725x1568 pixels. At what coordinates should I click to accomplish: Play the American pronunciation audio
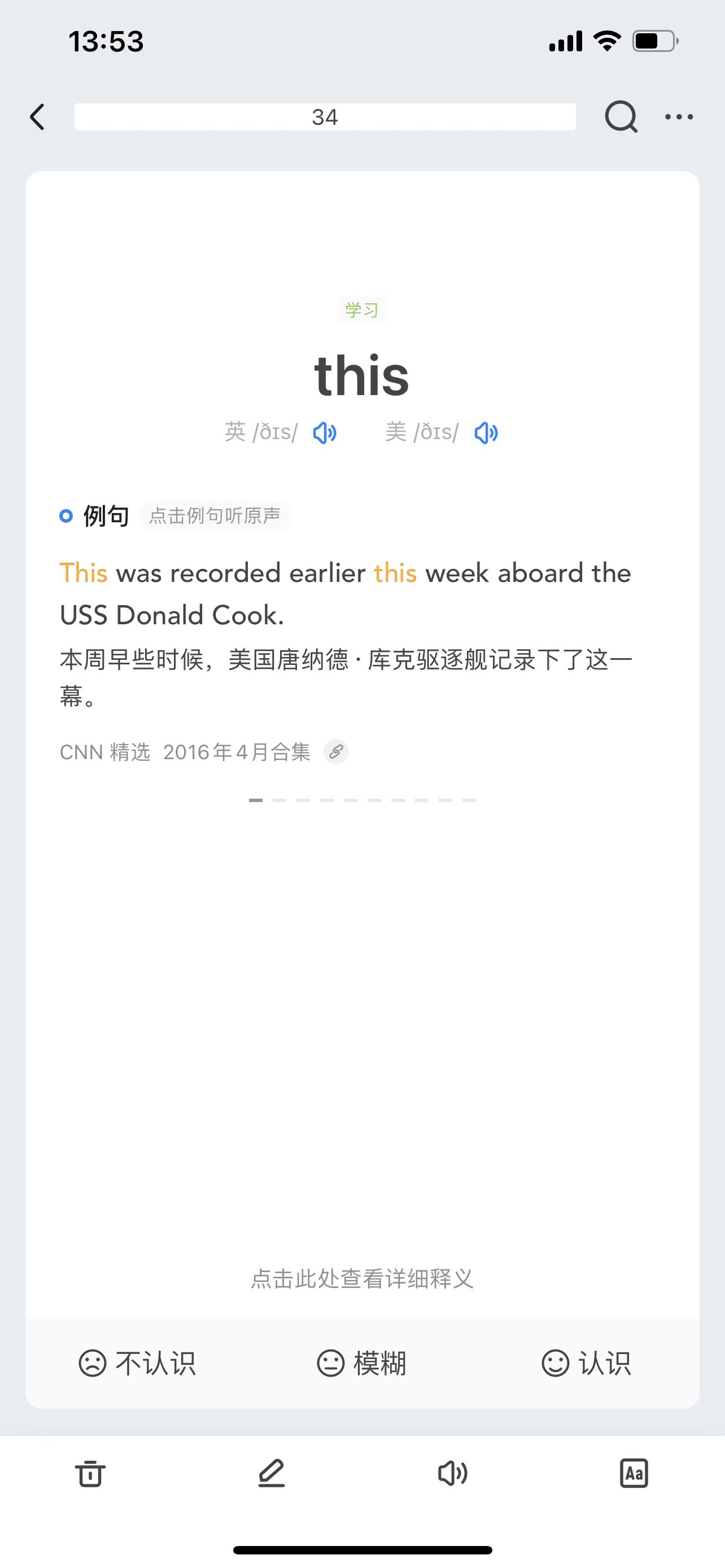486,433
